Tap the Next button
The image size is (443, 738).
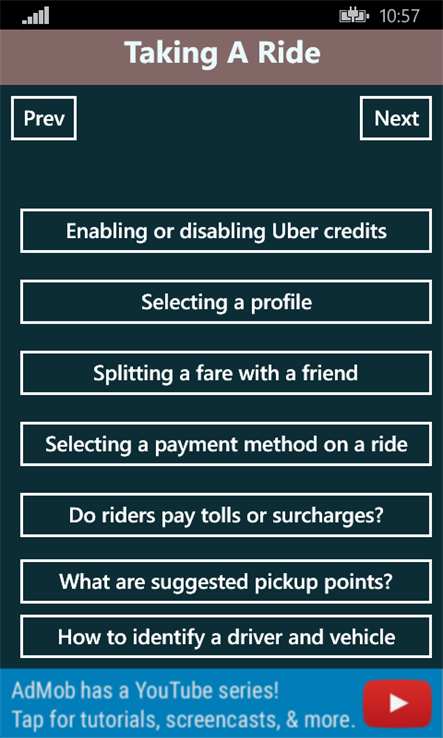pyautogui.click(x=396, y=118)
